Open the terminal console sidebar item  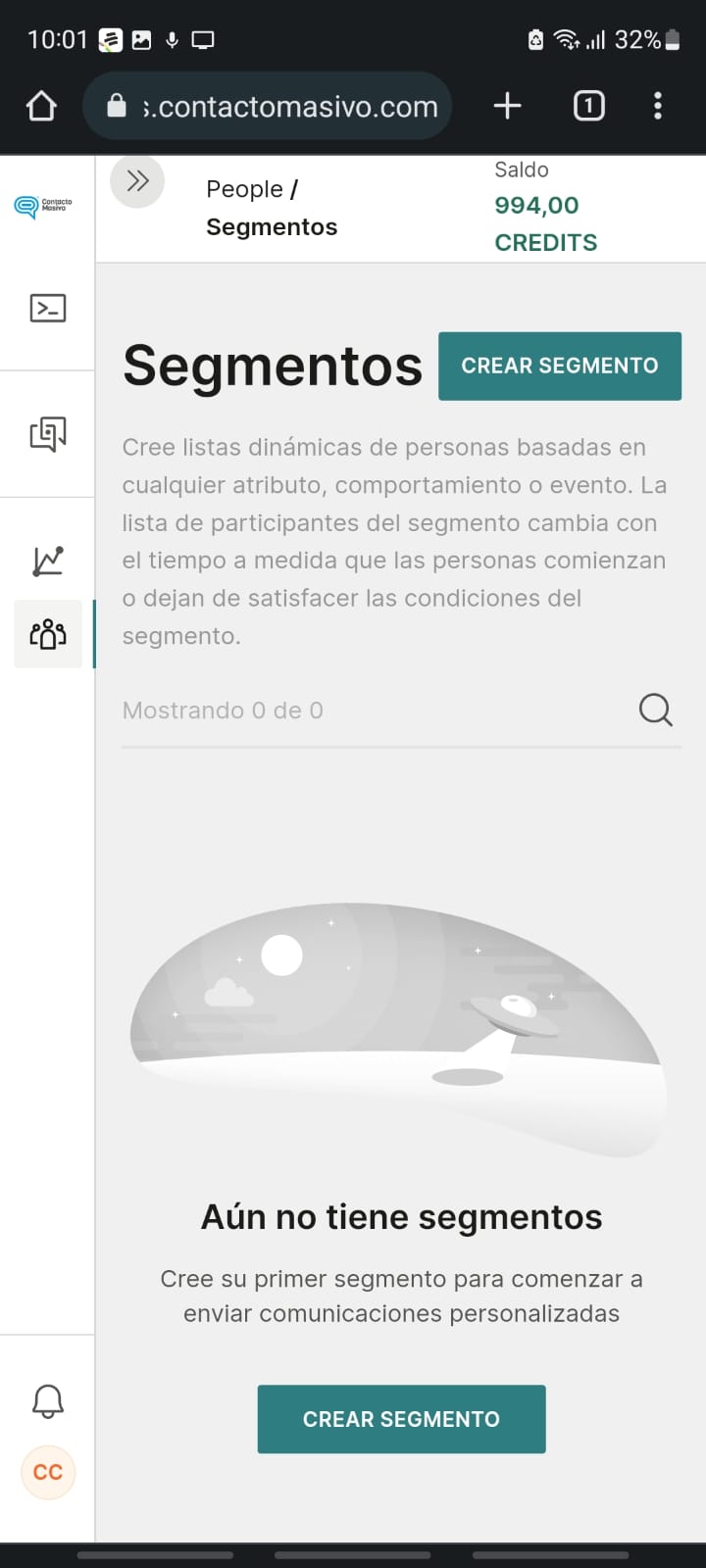[x=48, y=309]
